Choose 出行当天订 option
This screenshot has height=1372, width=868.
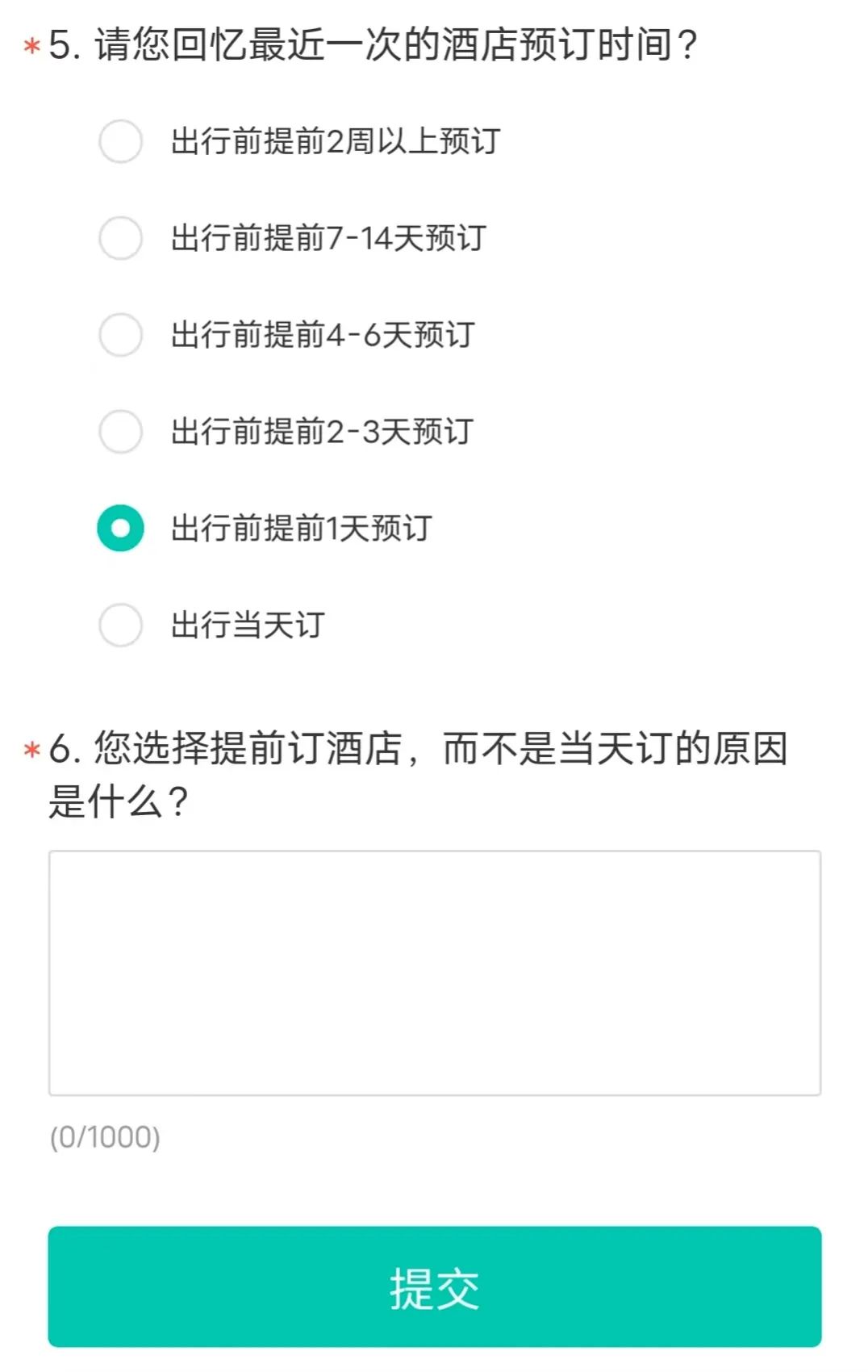(x=121, y=625)
